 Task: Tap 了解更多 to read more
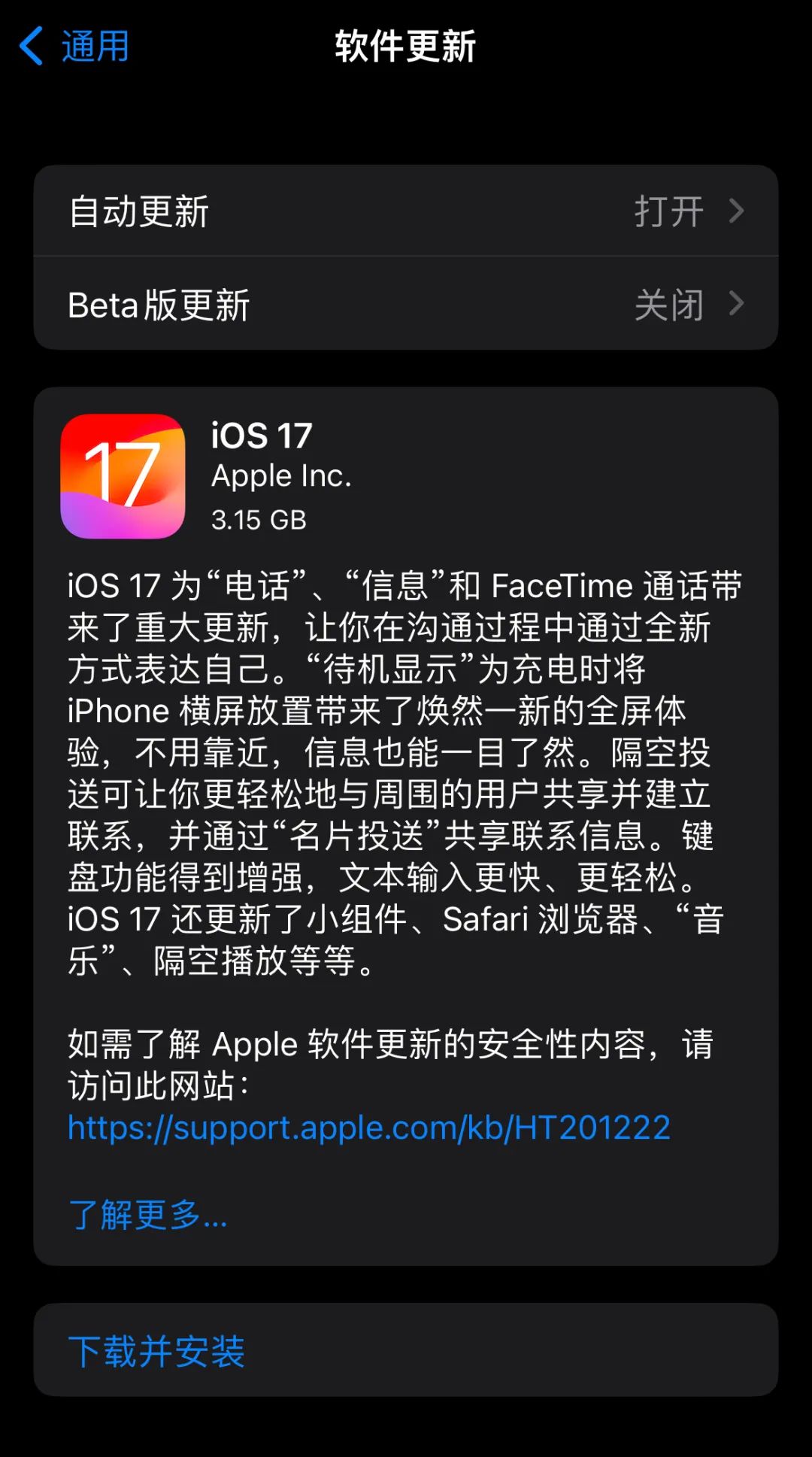pyautogui.click(x=147, y=1215)
